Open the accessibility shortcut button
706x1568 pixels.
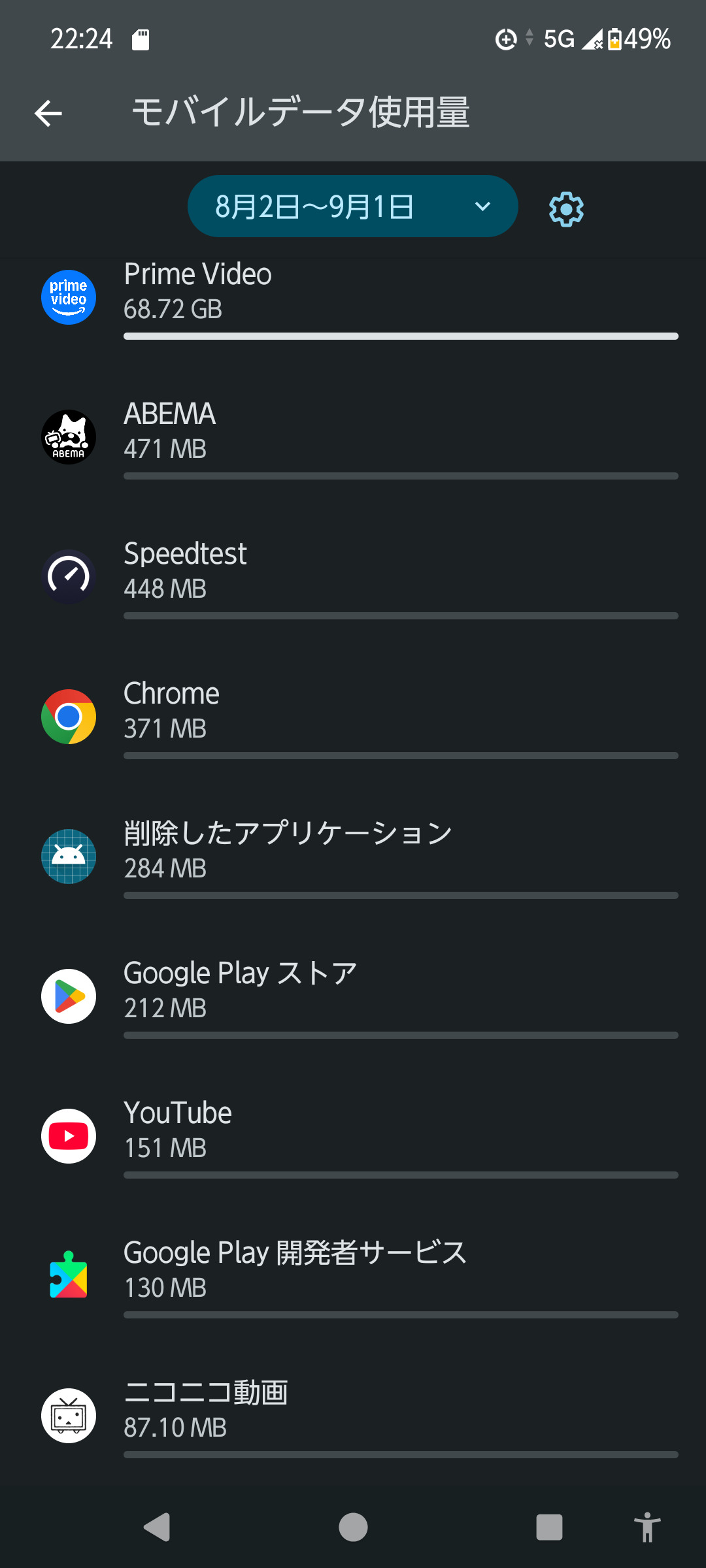(x=647, y=1527)
